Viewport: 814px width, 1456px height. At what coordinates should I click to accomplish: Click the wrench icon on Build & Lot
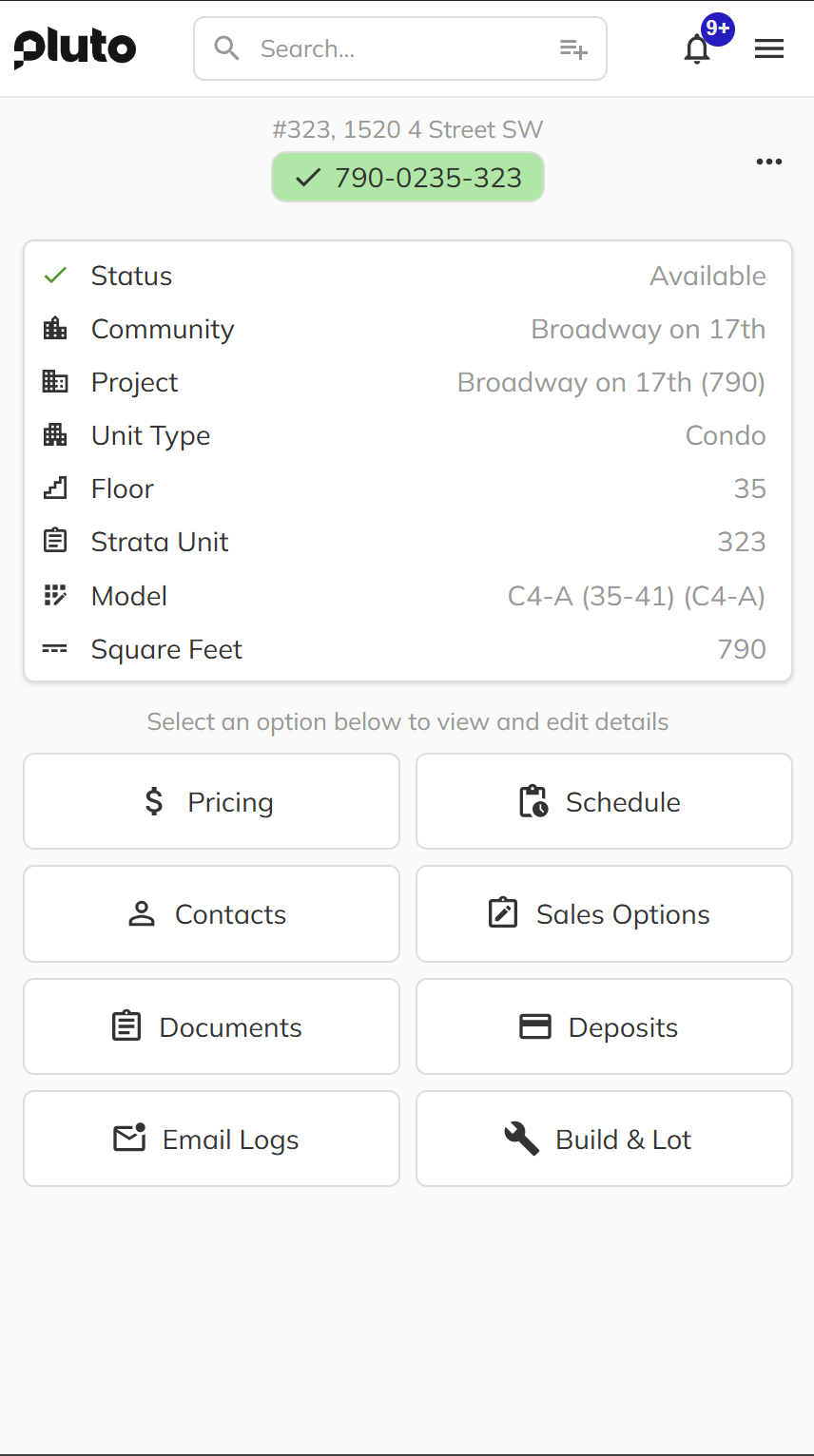point(522,1138)
